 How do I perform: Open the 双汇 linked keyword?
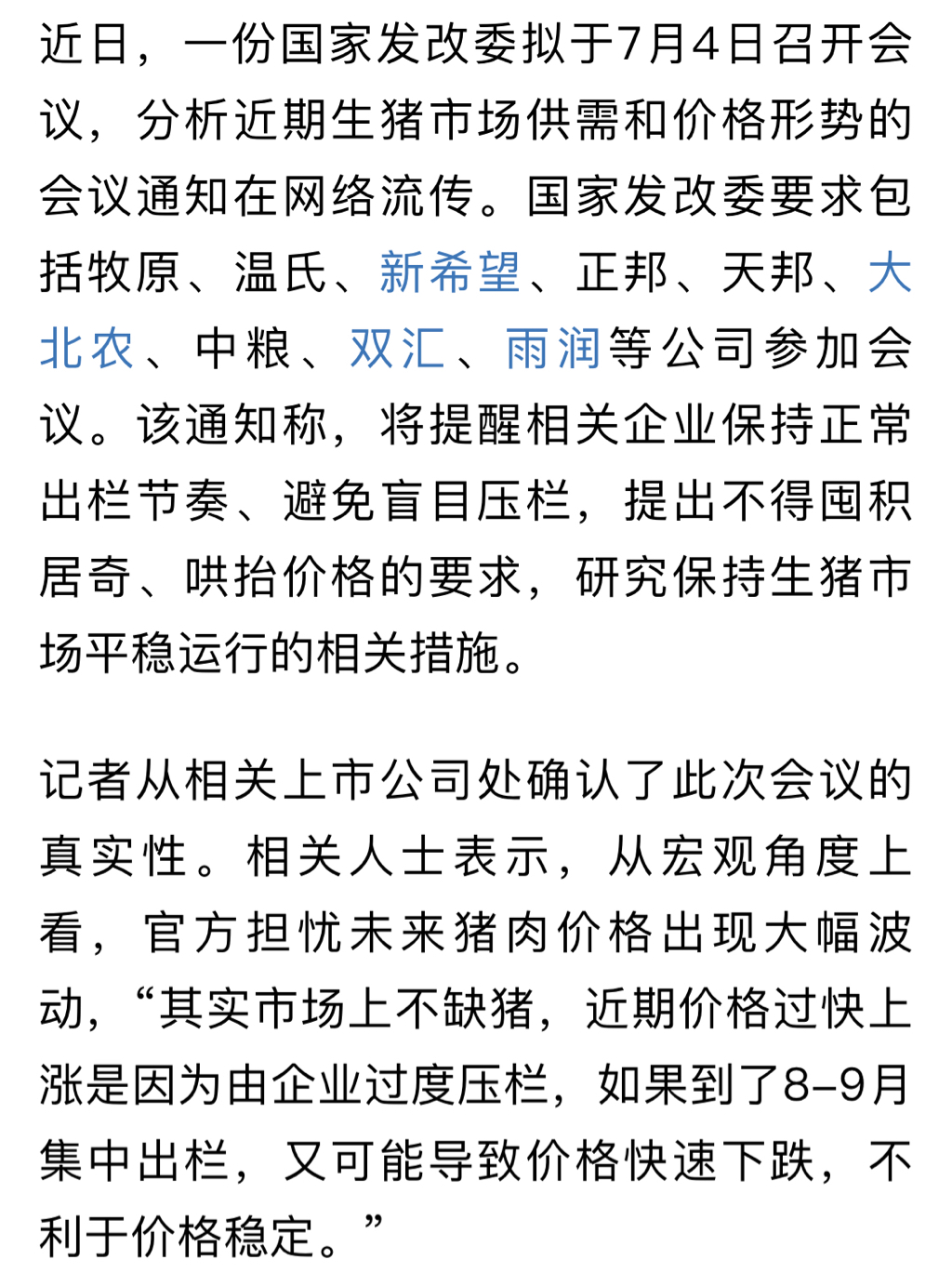[398, 350]
